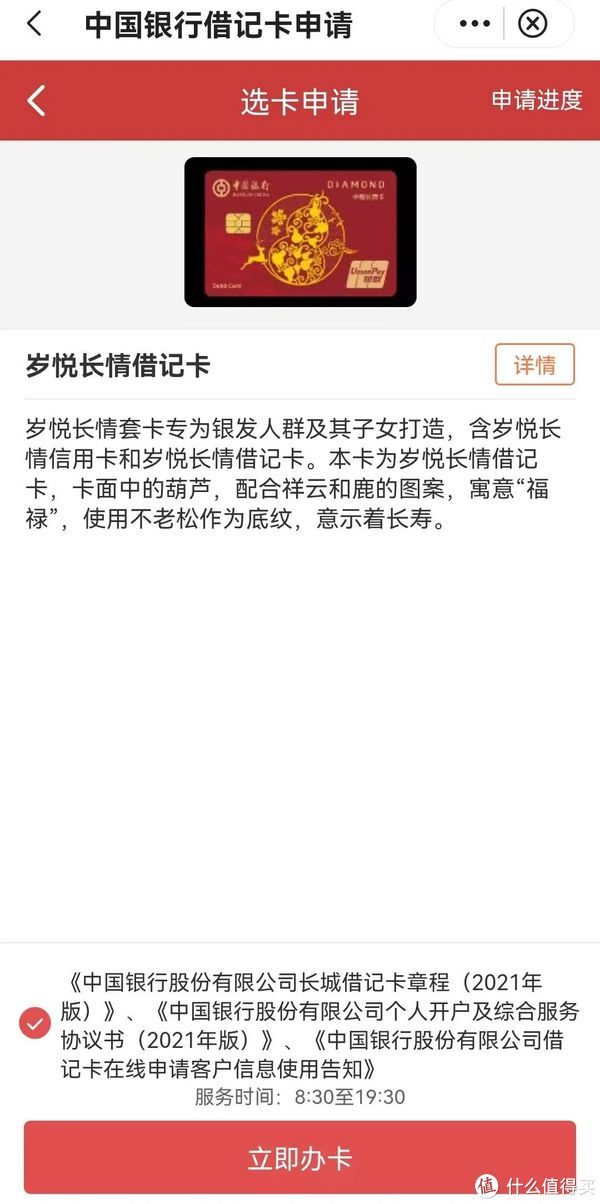The width and height of the screenshot is (600, 1204).
Task: Close the mini program
Action: [x=533, y=24]
